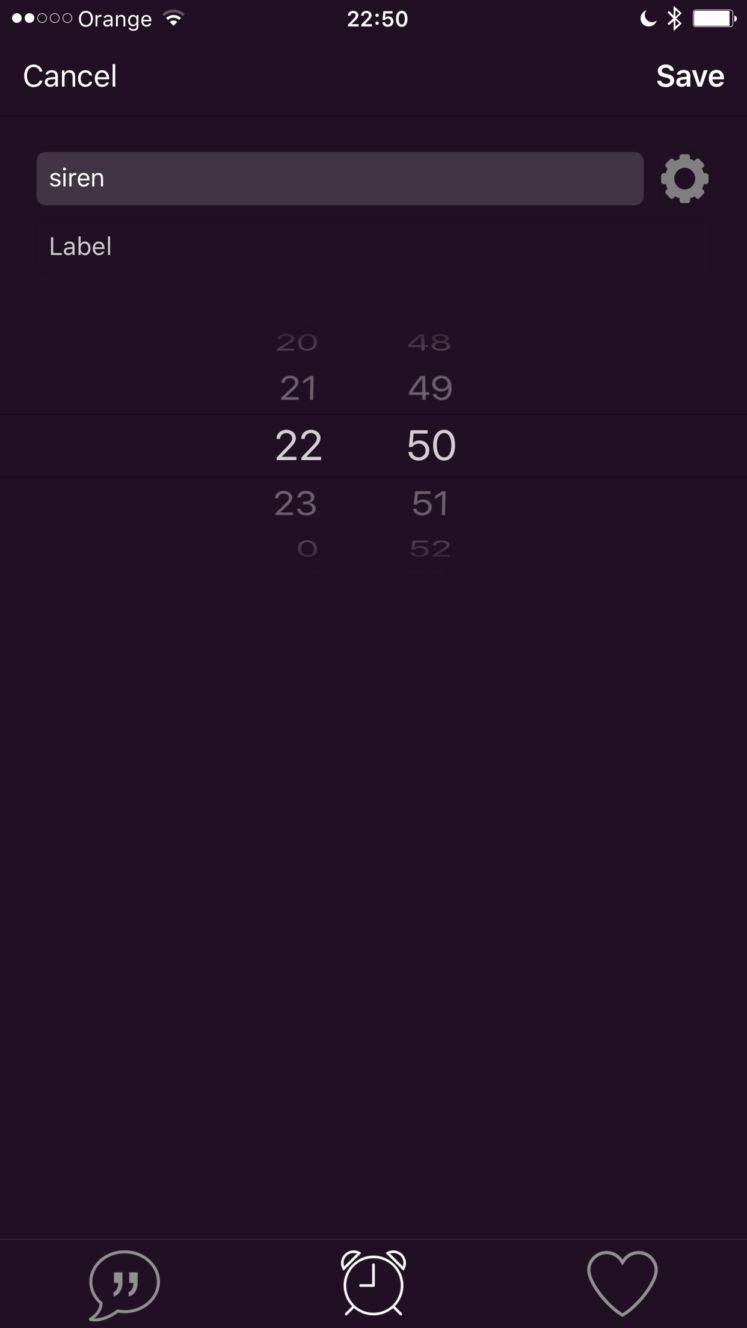747x1328 pixels.
Task: Switch to the quotes tab
Action: (124, 1284)
